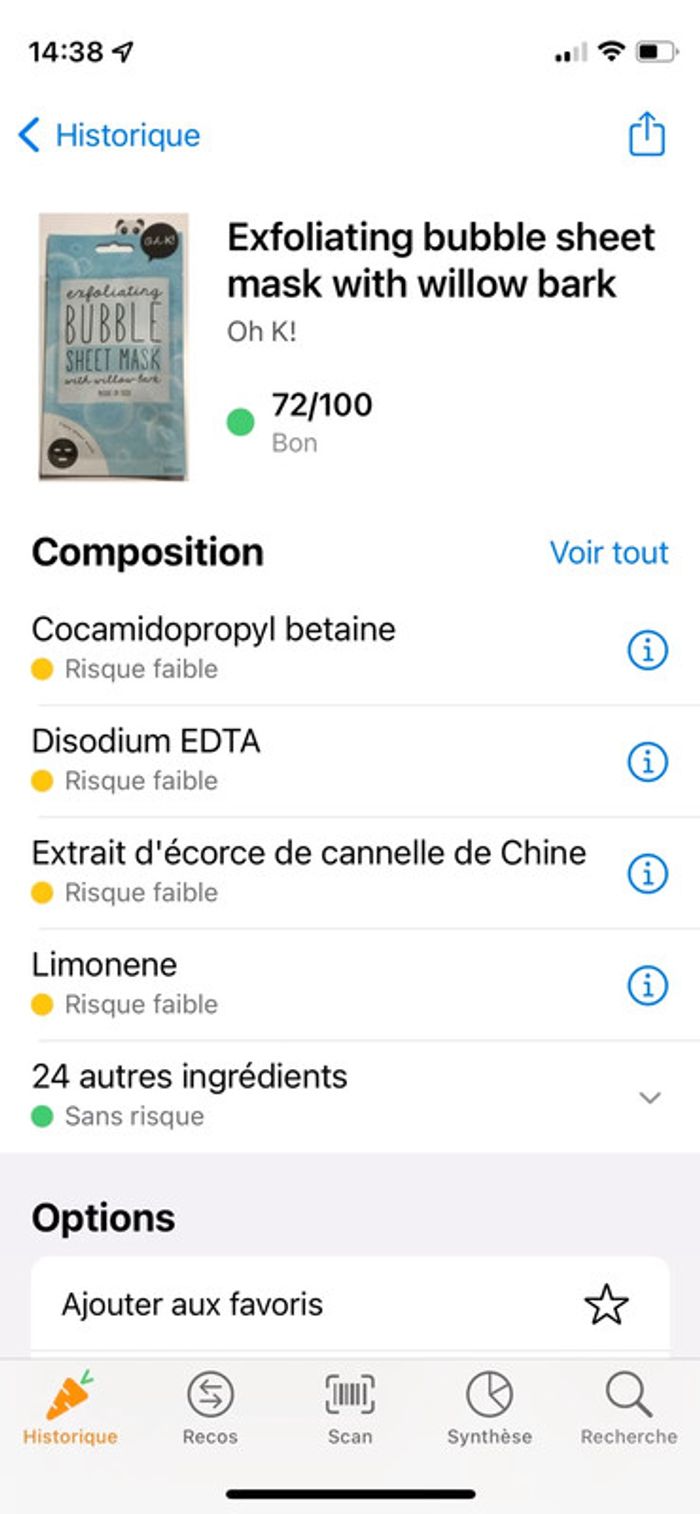
Task: Go to the Synthèse tab
Action: point(489,1408)
